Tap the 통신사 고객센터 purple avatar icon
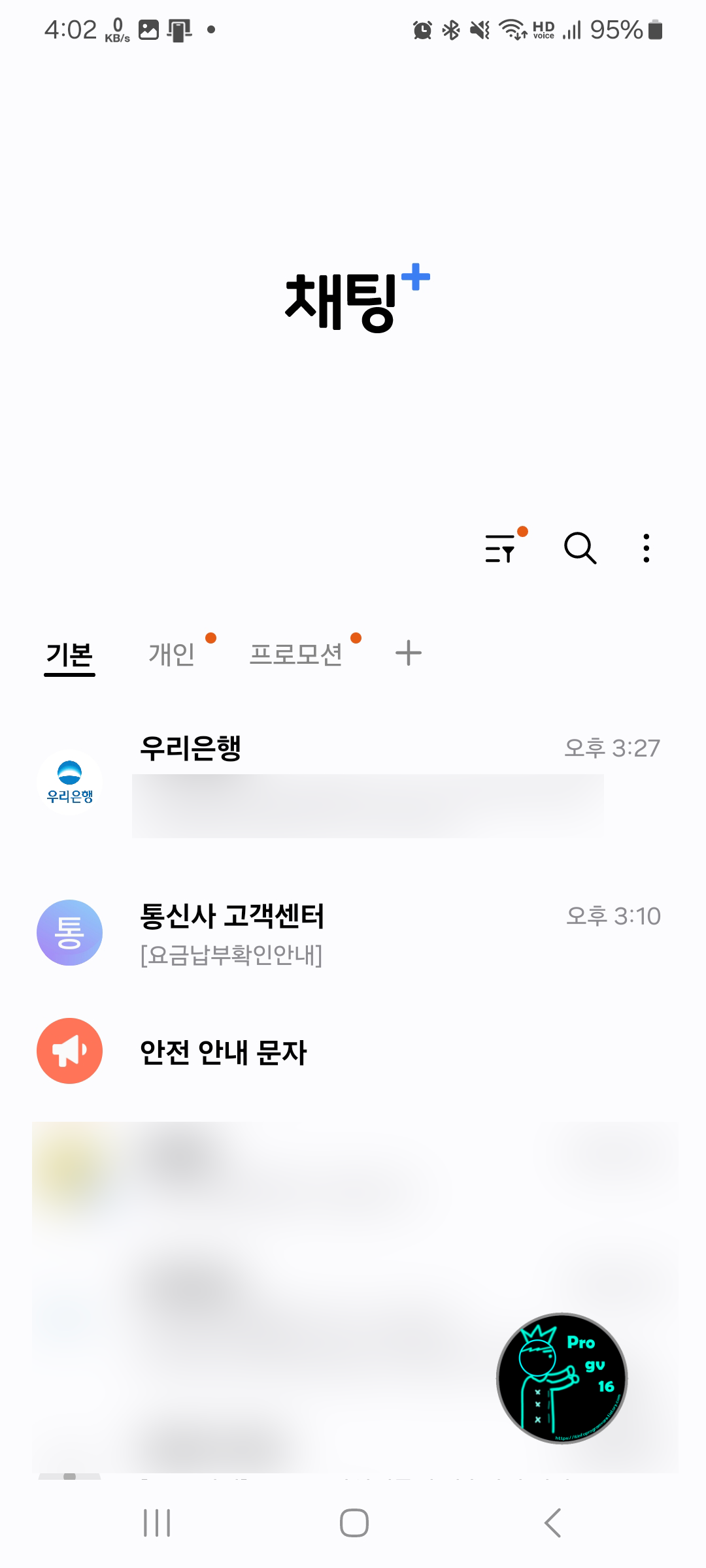 pos(69,933)
